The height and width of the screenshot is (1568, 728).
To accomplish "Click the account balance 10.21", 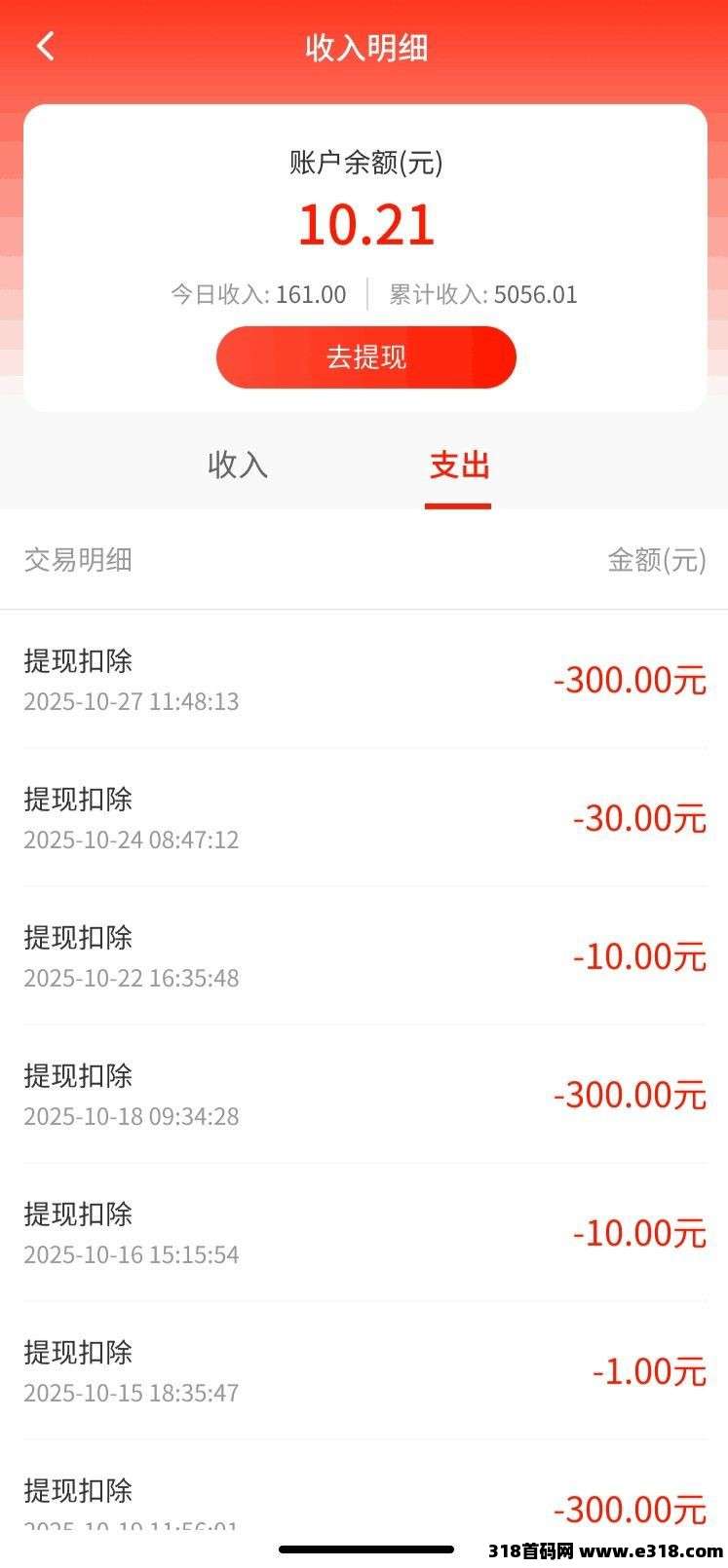I will (x=365, y=223).
